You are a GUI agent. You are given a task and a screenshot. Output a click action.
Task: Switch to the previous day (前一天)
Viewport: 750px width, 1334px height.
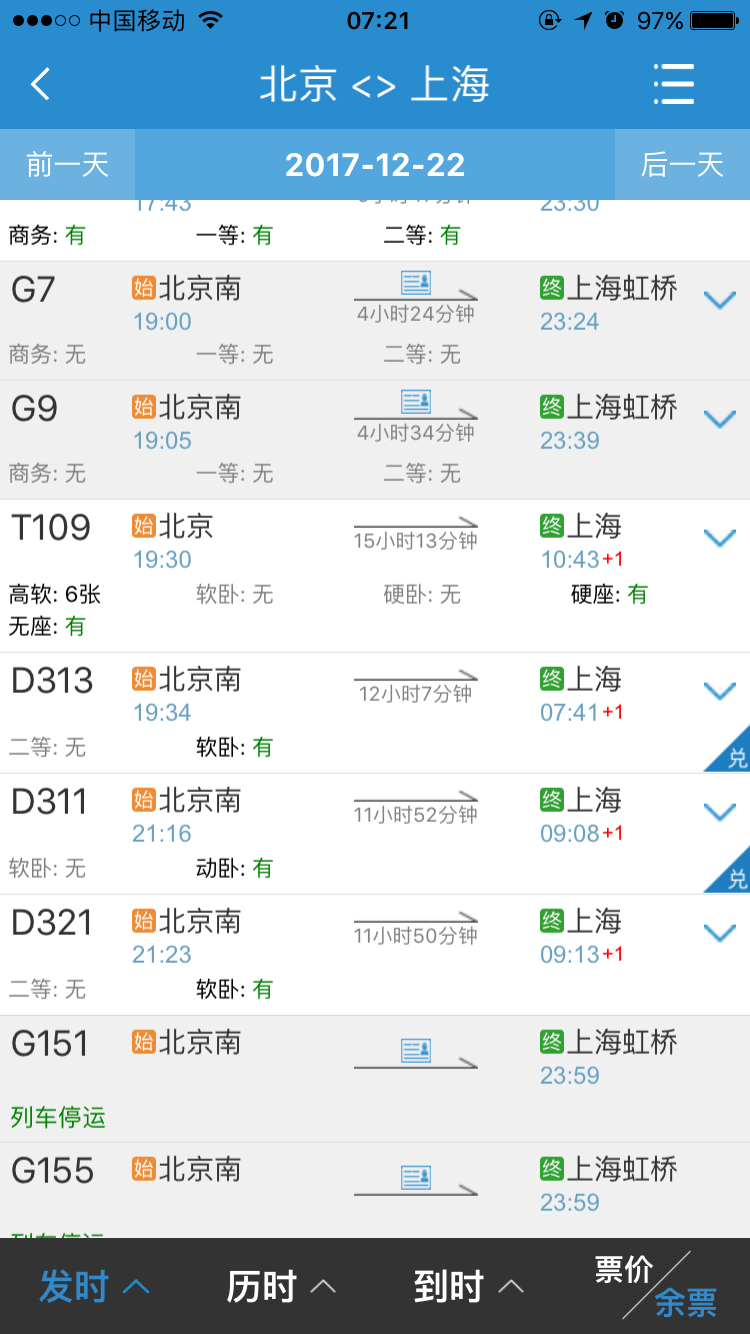[x=67, y=164]
